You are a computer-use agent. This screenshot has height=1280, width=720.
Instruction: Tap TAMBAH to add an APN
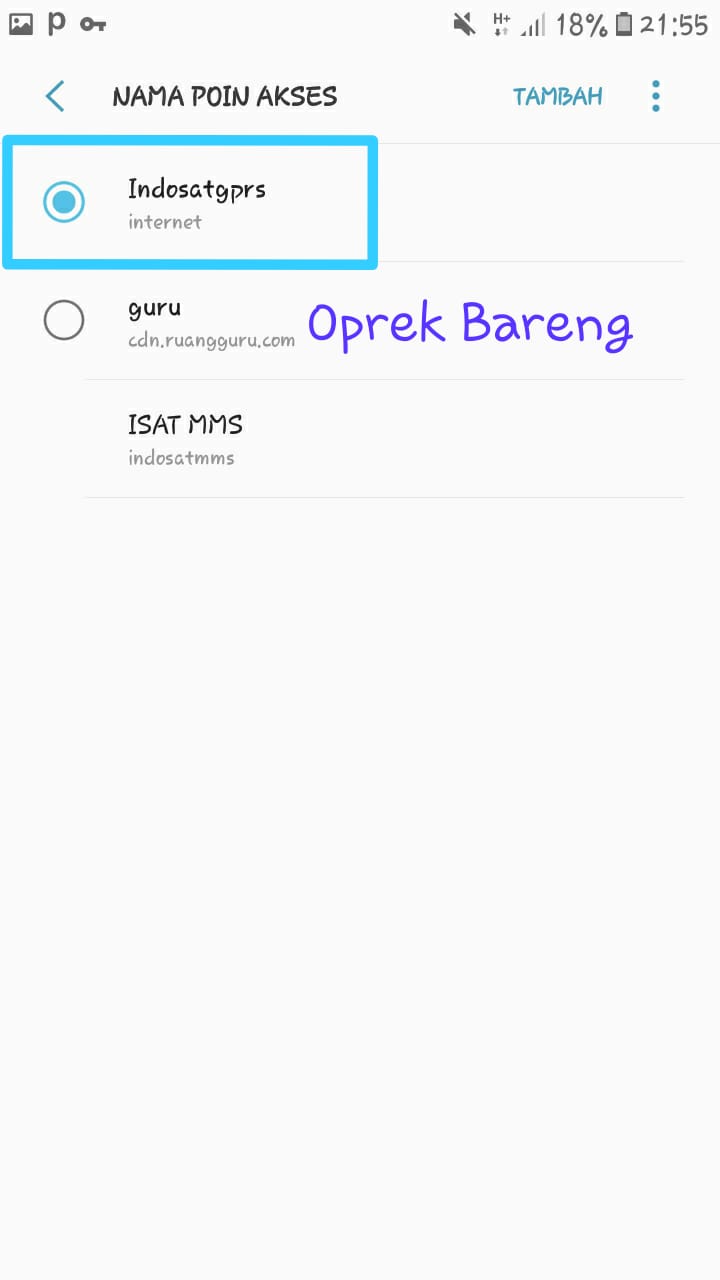557,97
